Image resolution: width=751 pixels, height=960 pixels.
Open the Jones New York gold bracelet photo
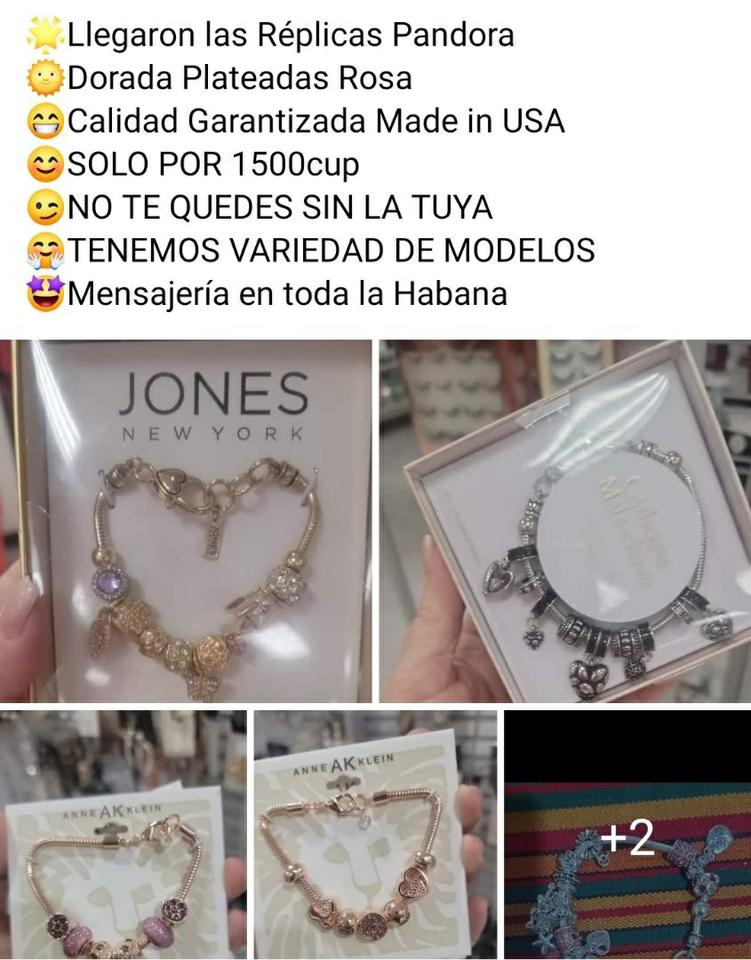(x=186, y=520)
